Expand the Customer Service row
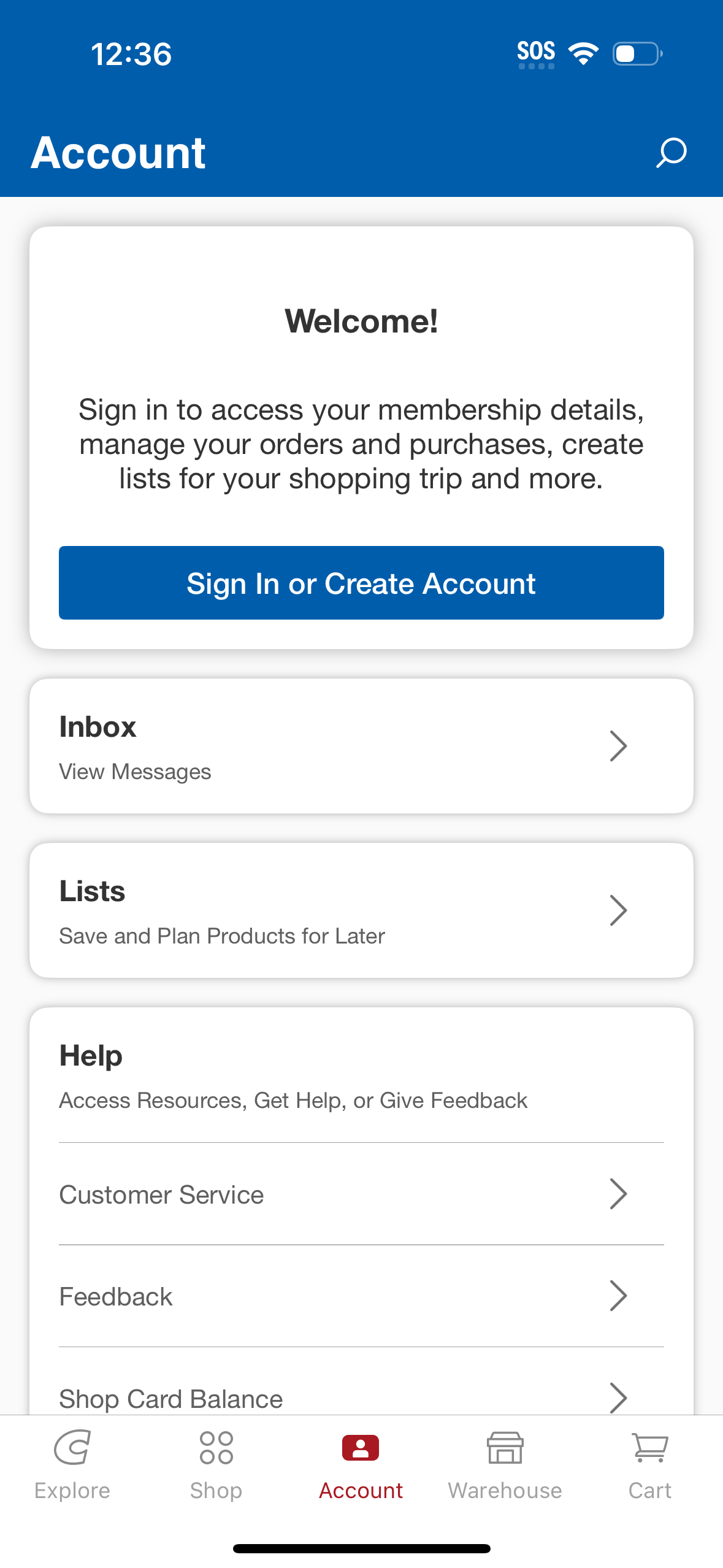Screen dimensions: 723x1568 click(x=619, y=1194)
